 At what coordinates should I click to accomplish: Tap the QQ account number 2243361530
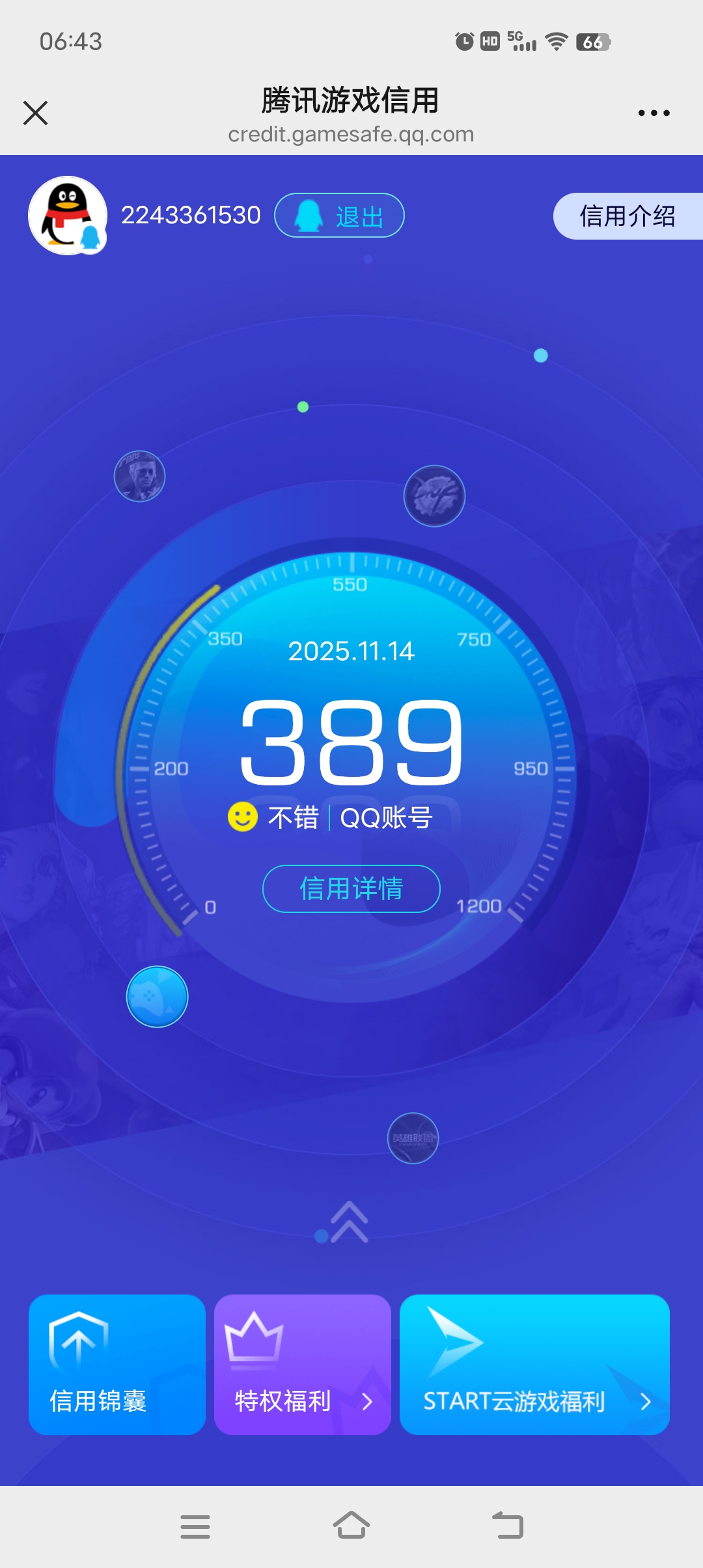[190, 215]
